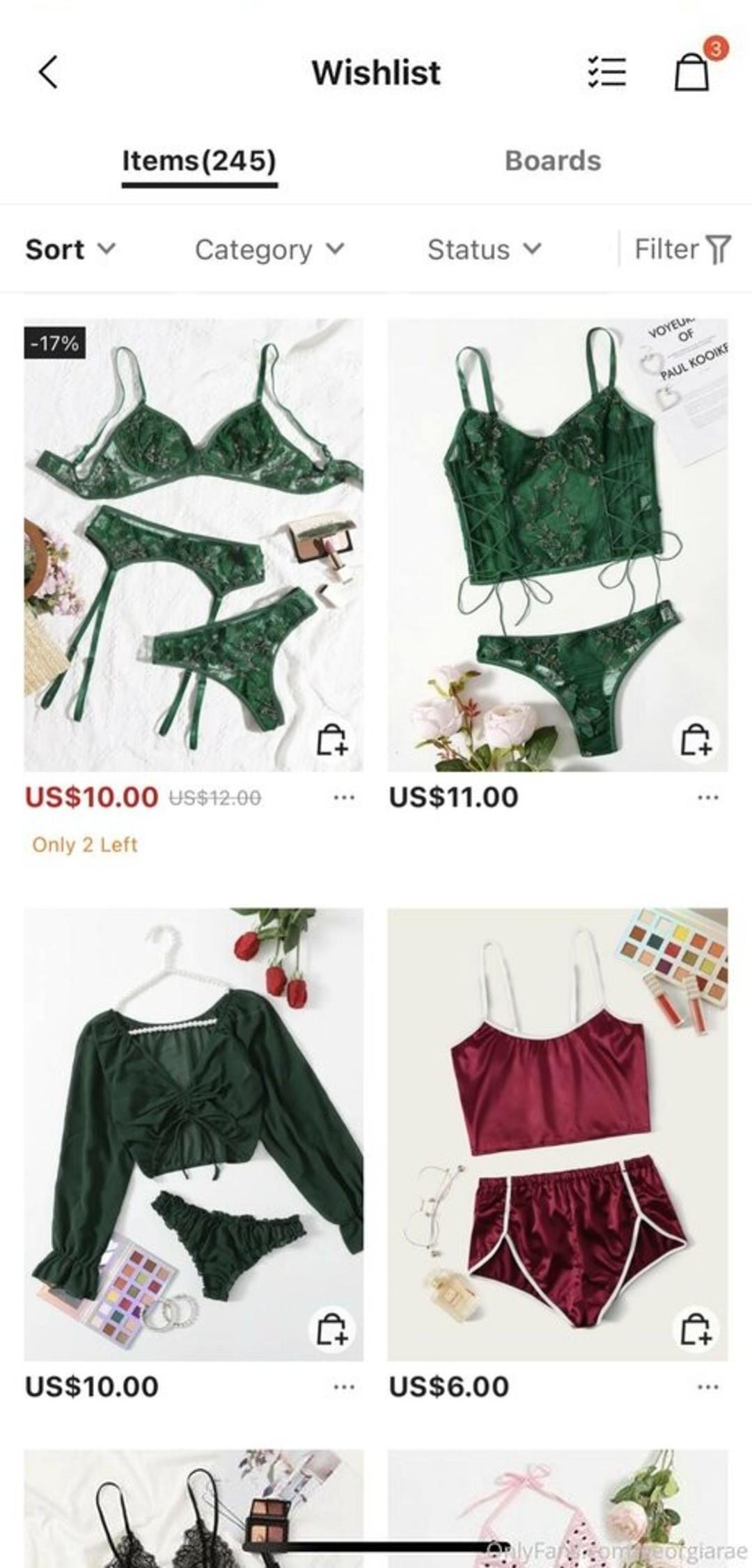The width and height of the screenshot is (752, 1568).
Task: Expand the Category dropdown
Action: pyautogui.click(x=269, y=249)
